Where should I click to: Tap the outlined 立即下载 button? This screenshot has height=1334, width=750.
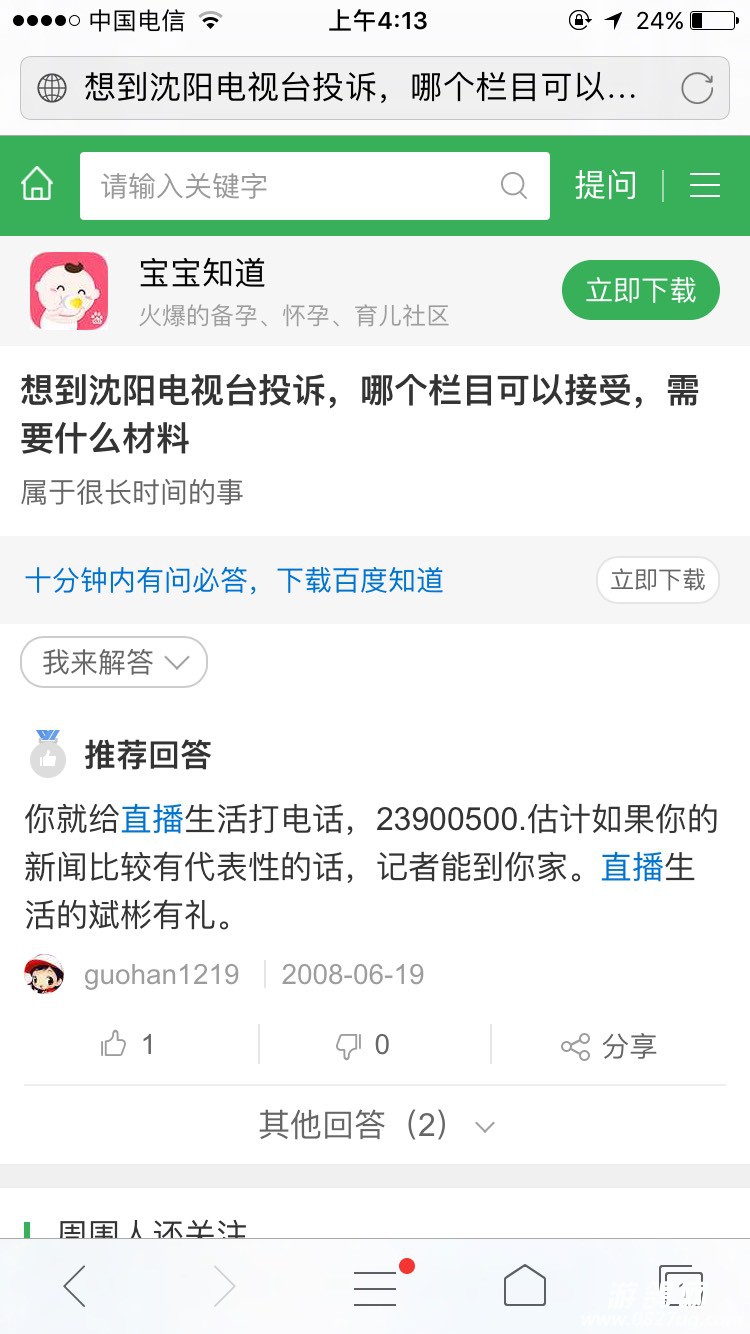(x=657, y=580)
